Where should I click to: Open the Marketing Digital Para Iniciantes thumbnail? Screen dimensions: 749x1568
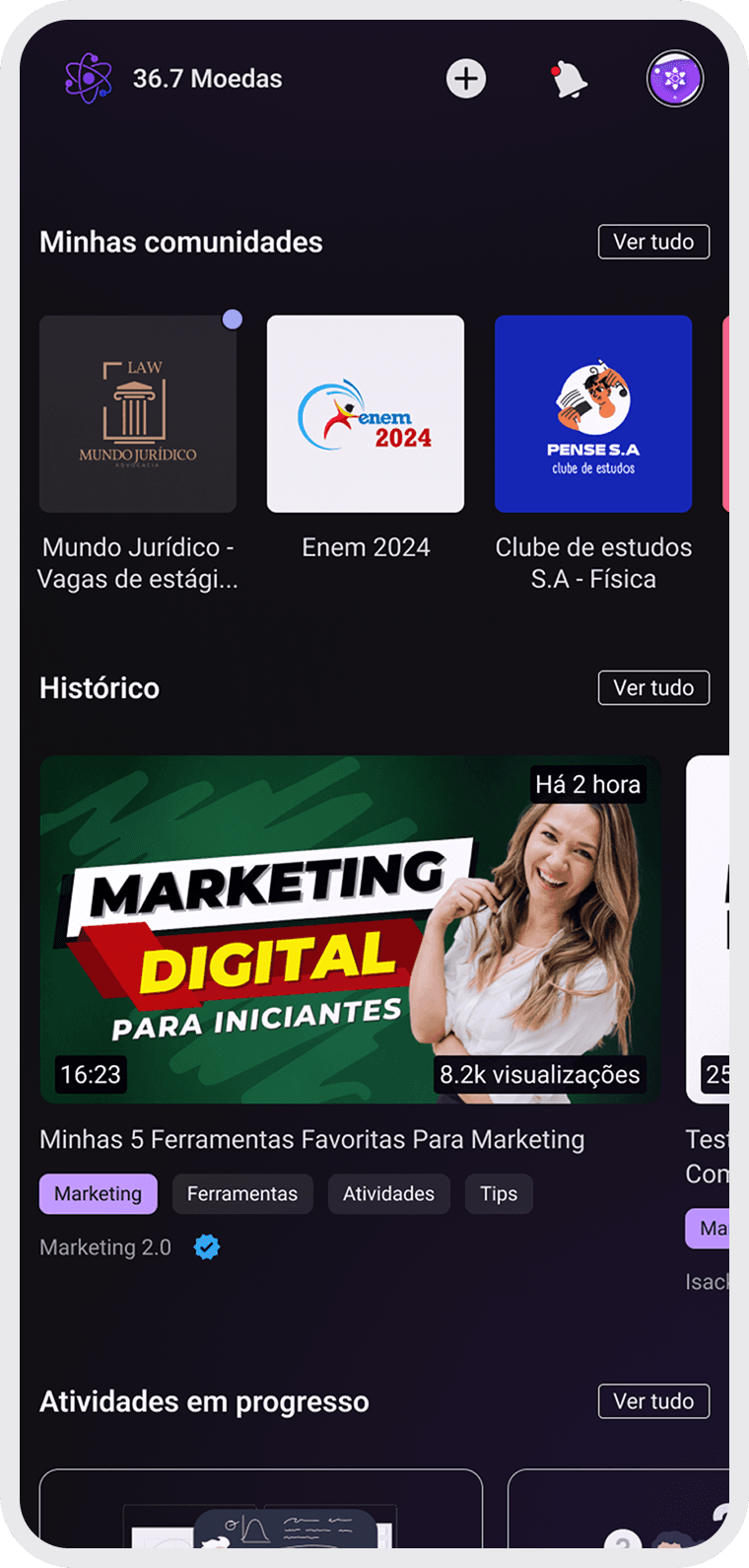click(350, 927)
